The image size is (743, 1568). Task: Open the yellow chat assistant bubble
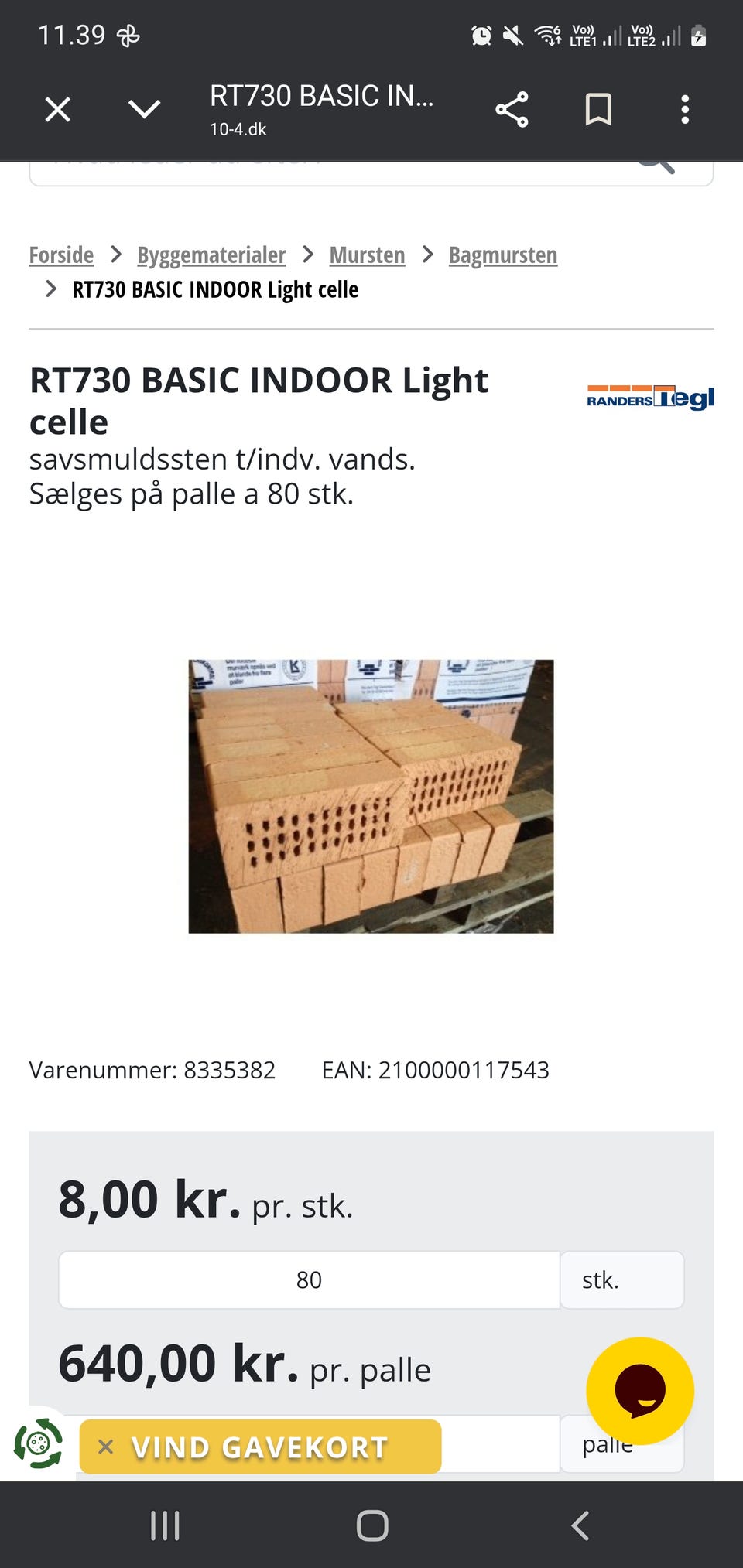point(641,1390)
